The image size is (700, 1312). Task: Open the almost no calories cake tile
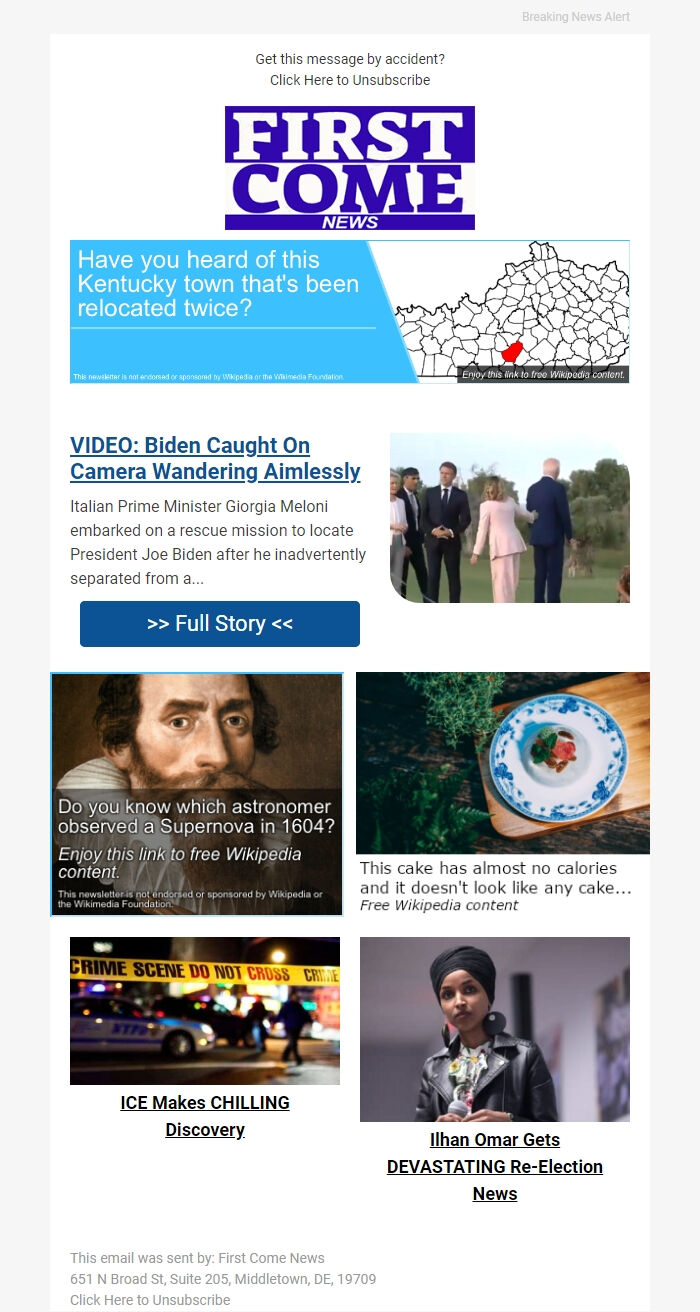coord(503,793)
